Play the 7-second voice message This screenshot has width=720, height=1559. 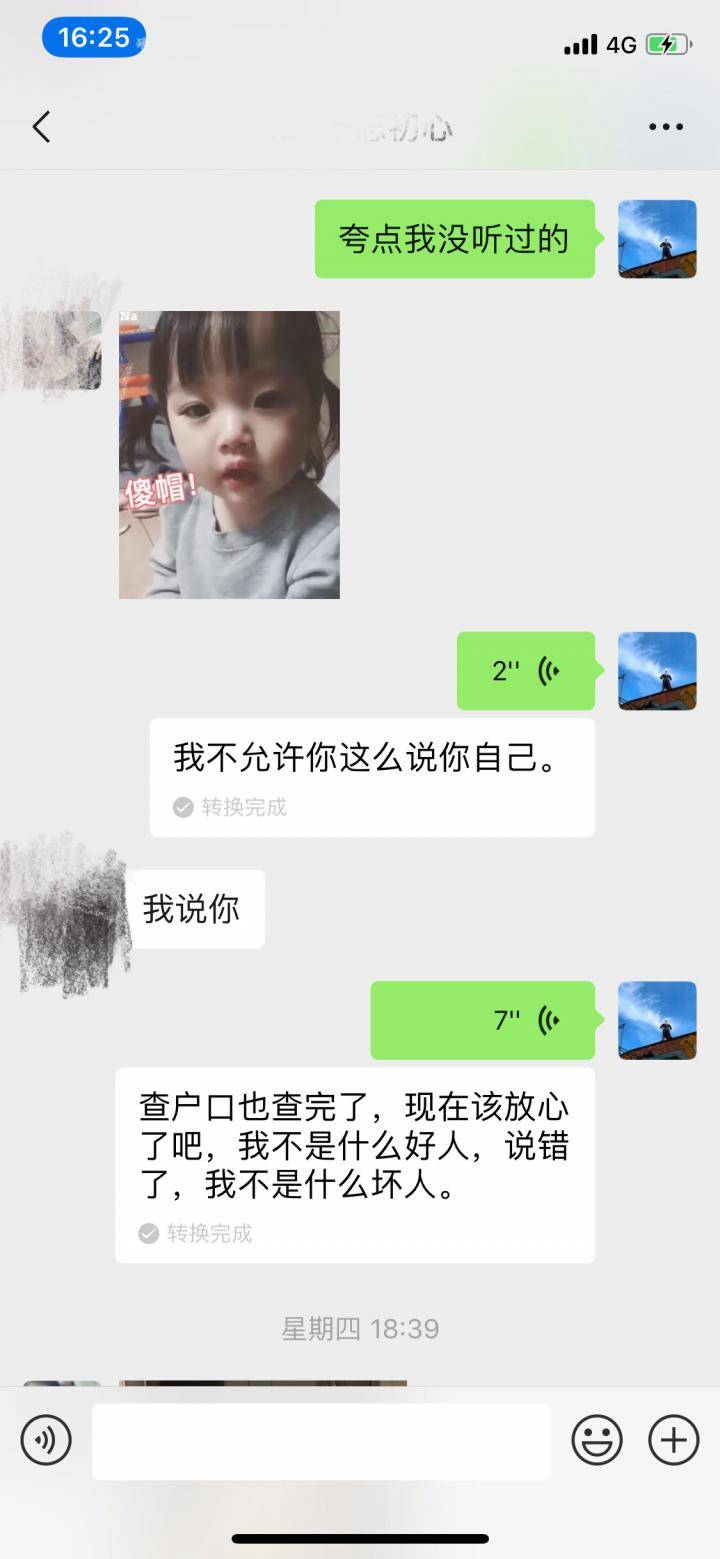tap(483, 1020)
